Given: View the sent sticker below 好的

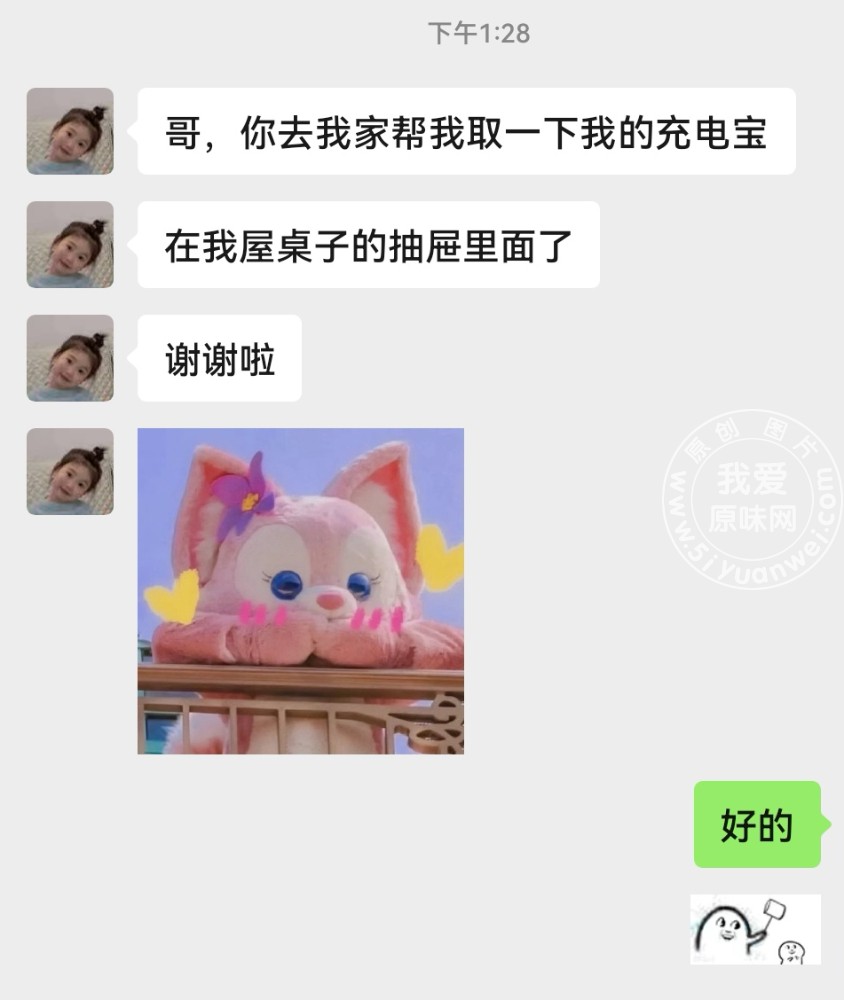Looking at the screenshot, I should [x=755, y=929].
